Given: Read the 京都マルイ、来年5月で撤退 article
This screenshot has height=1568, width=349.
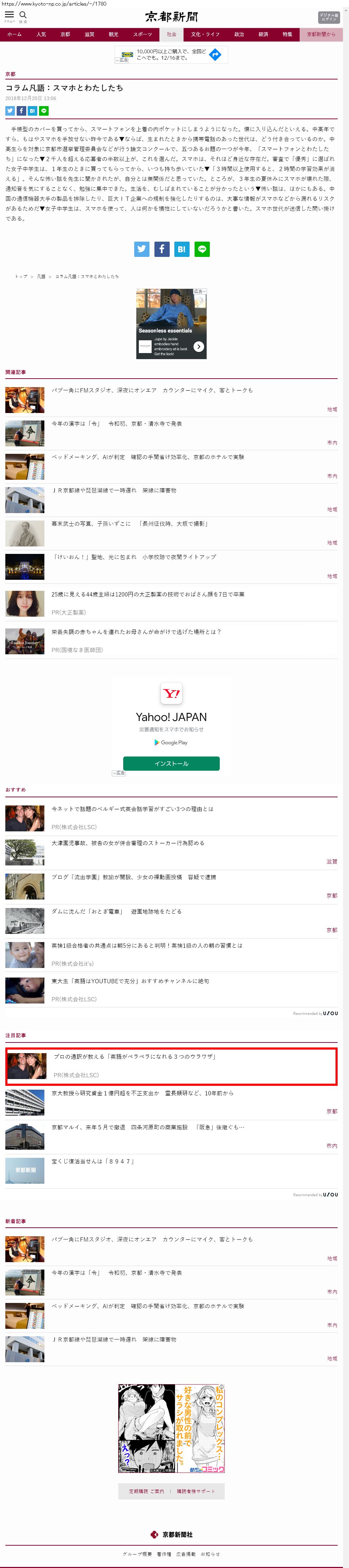Looking at the screenshot, I should pyautogui.click(x=148, y=1128).
